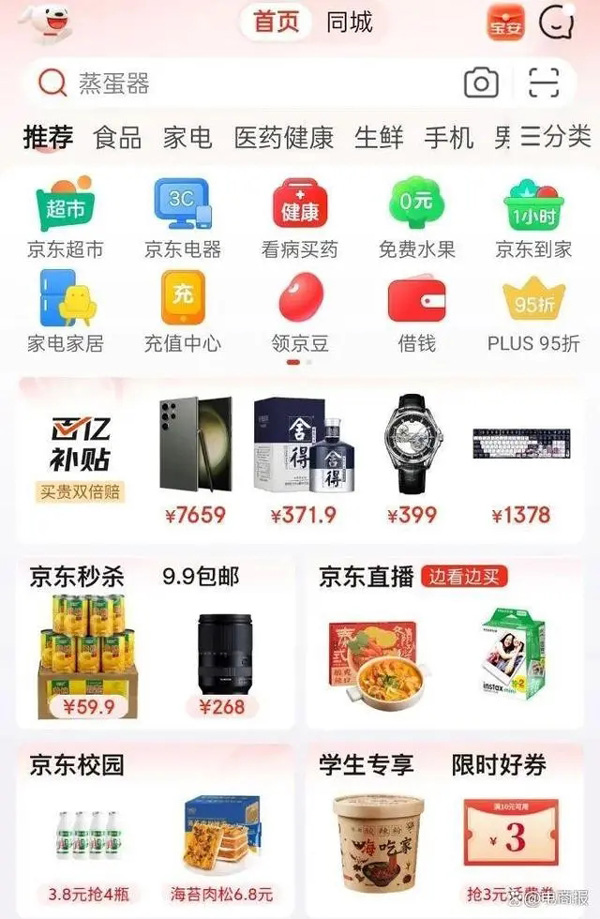Open 京东到家 one-hour delivery
Screen dimensions: 600x919
tap(534, 218)
